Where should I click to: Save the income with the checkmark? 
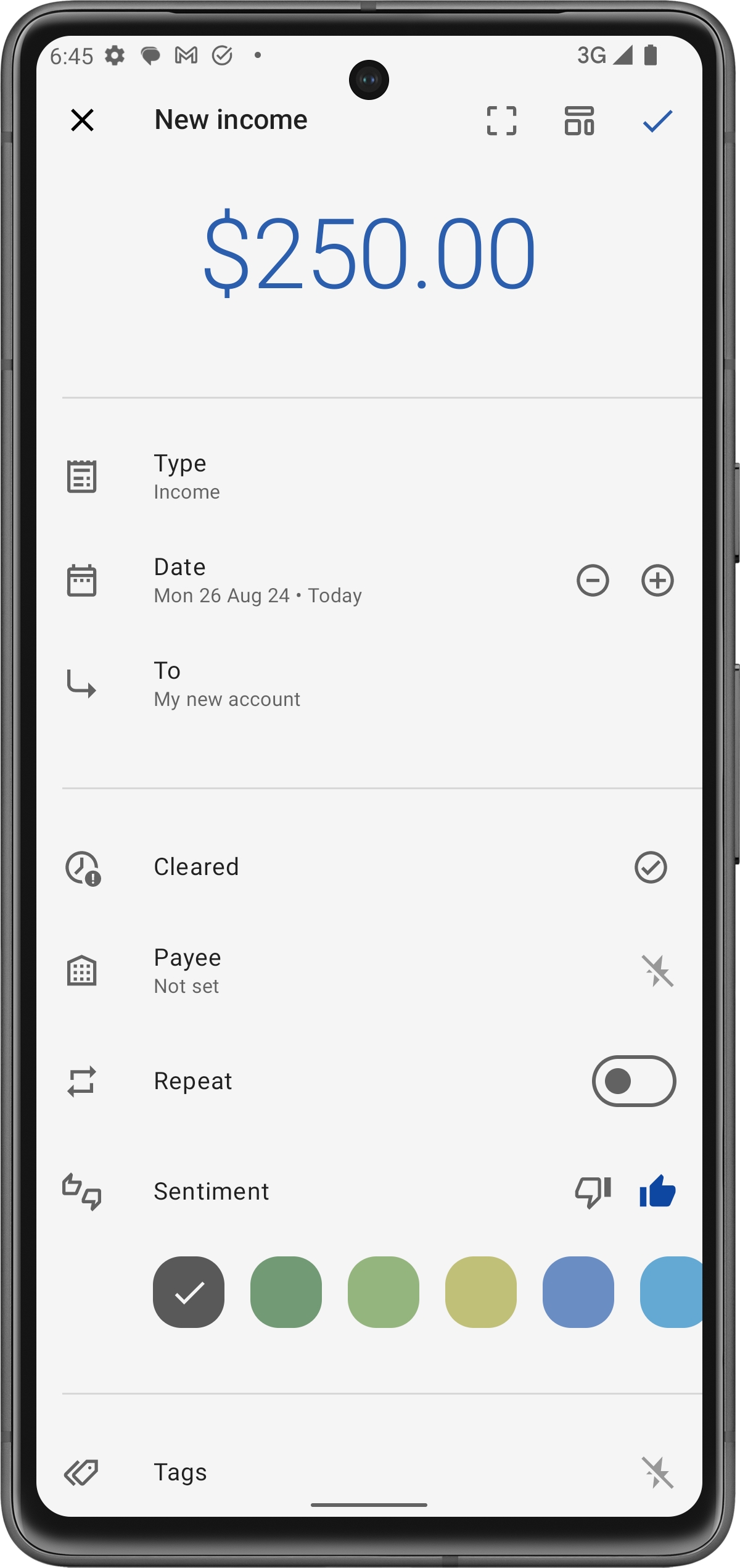coord(657,120)
